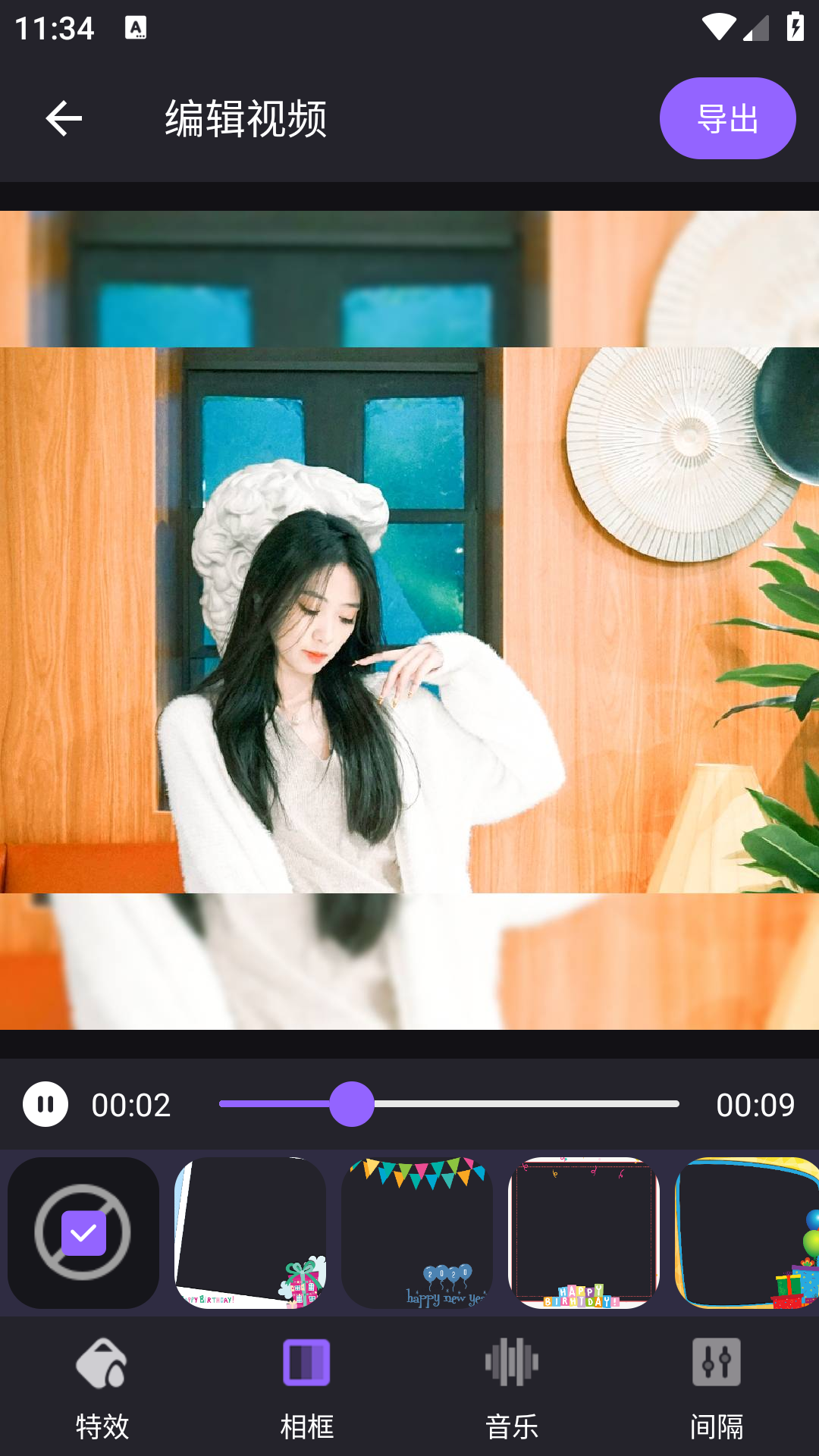Tap the 导出 export button
The image size is (819, 1456).
(x=726, y=118)
